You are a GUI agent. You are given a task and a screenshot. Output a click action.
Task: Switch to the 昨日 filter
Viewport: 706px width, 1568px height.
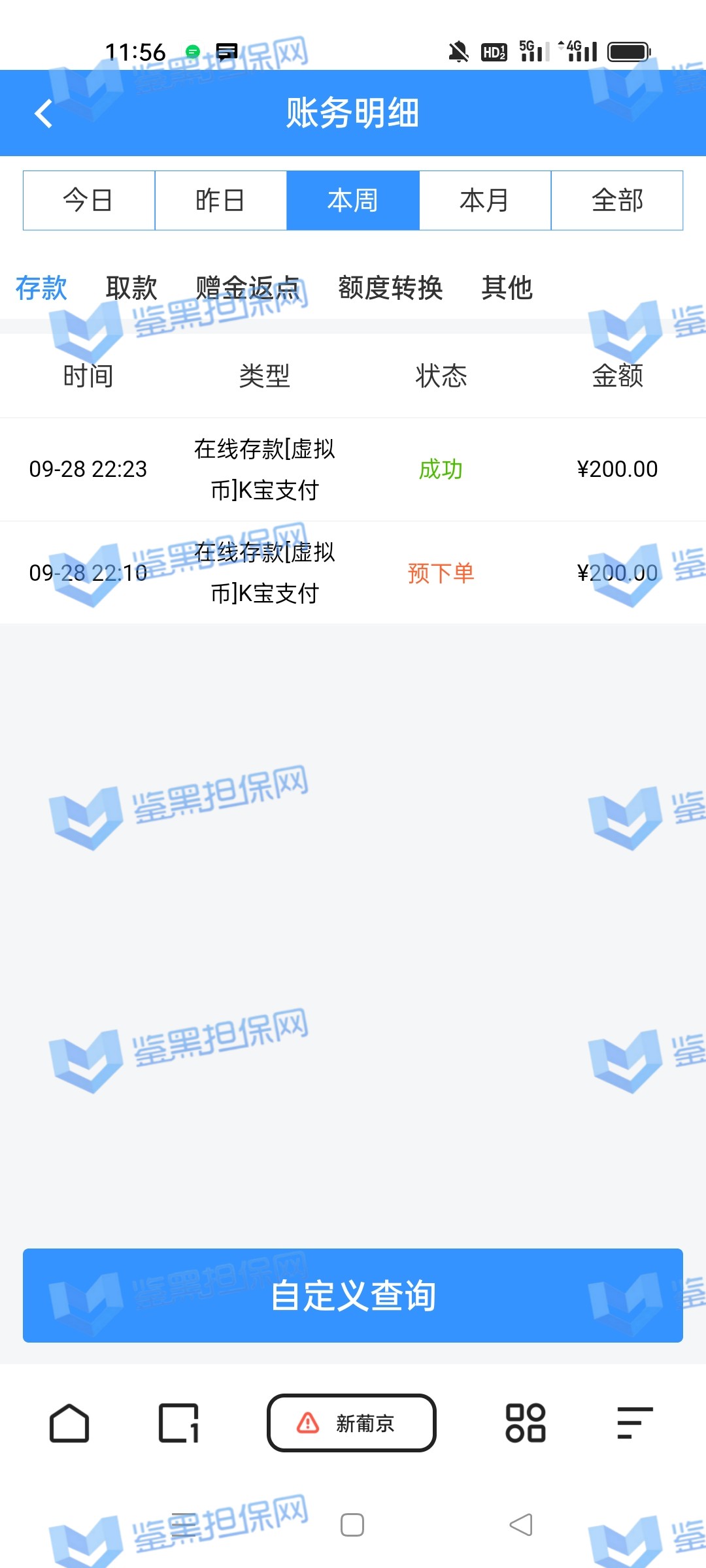point(221,201)
